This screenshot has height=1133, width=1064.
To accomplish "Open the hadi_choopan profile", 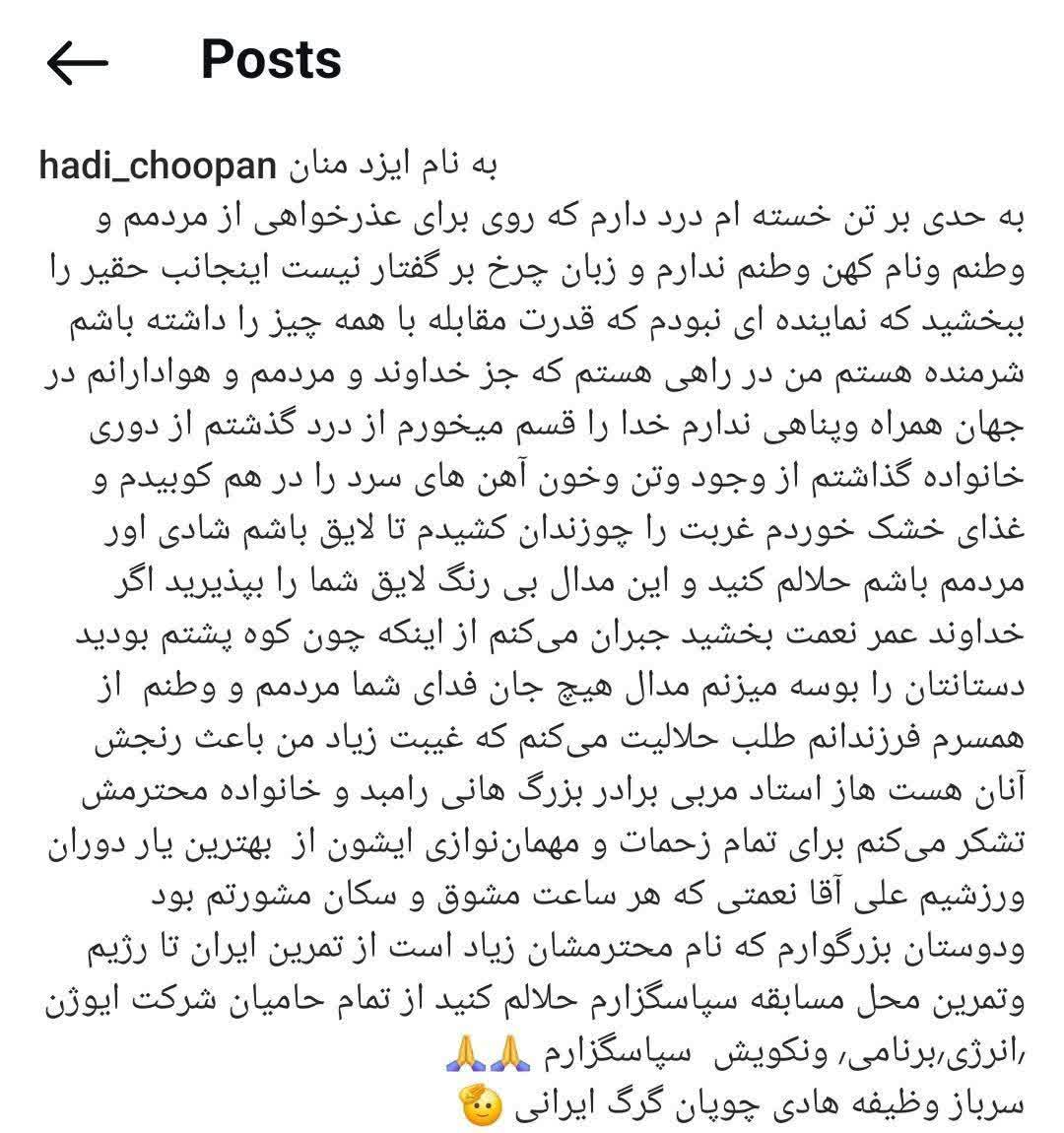I will tap(159, 167).
